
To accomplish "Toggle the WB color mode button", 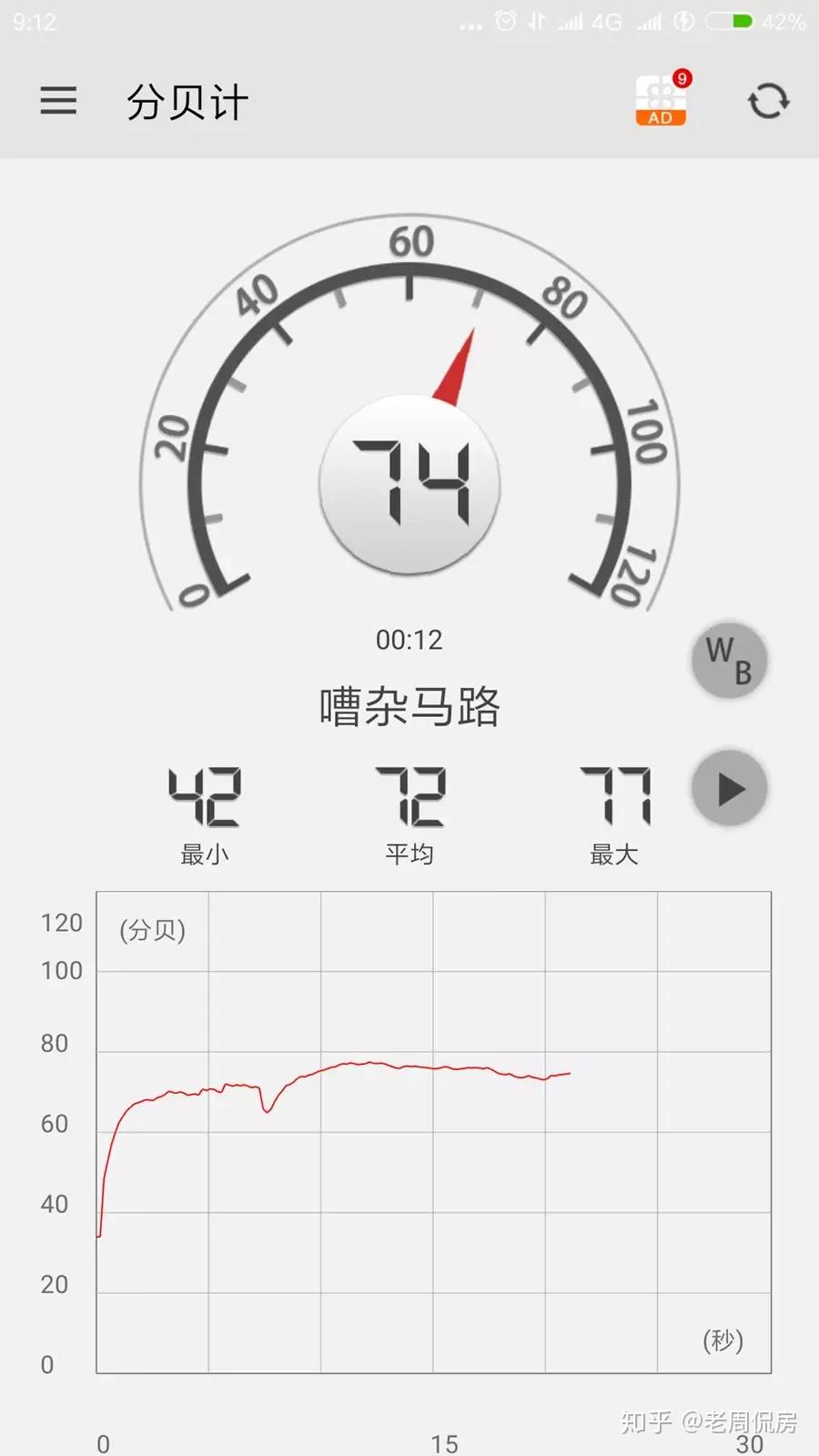I will (x=729, y=661).
